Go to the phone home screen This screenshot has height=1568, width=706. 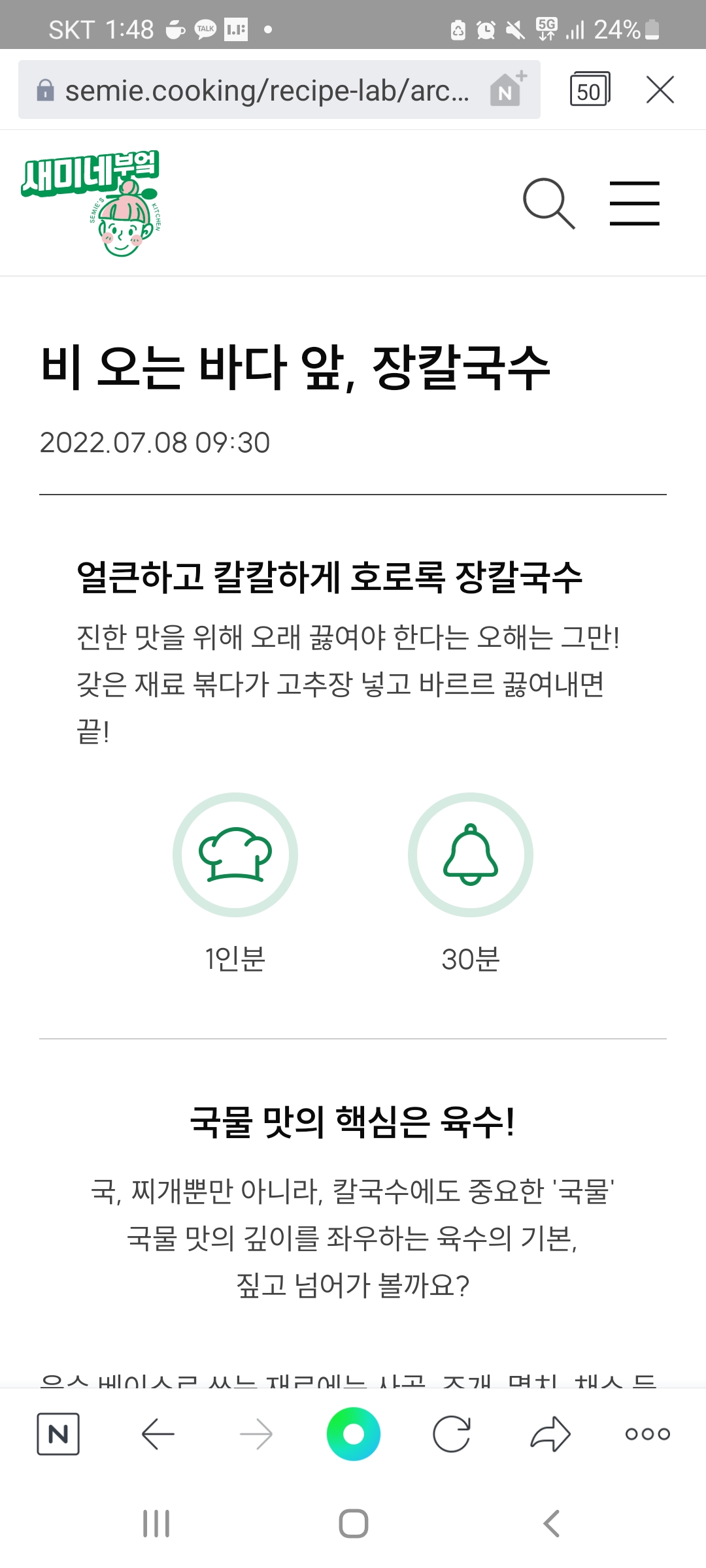coord(353,1524)
